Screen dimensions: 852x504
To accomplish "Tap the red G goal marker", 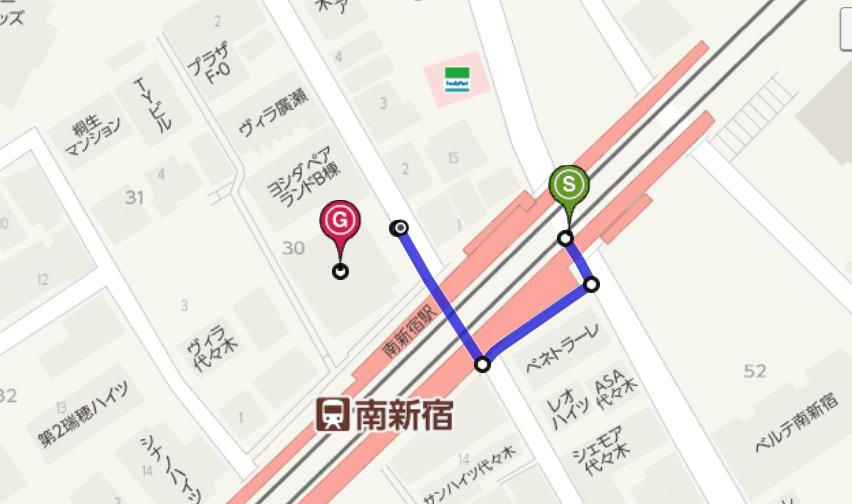I will pos(341,219).
